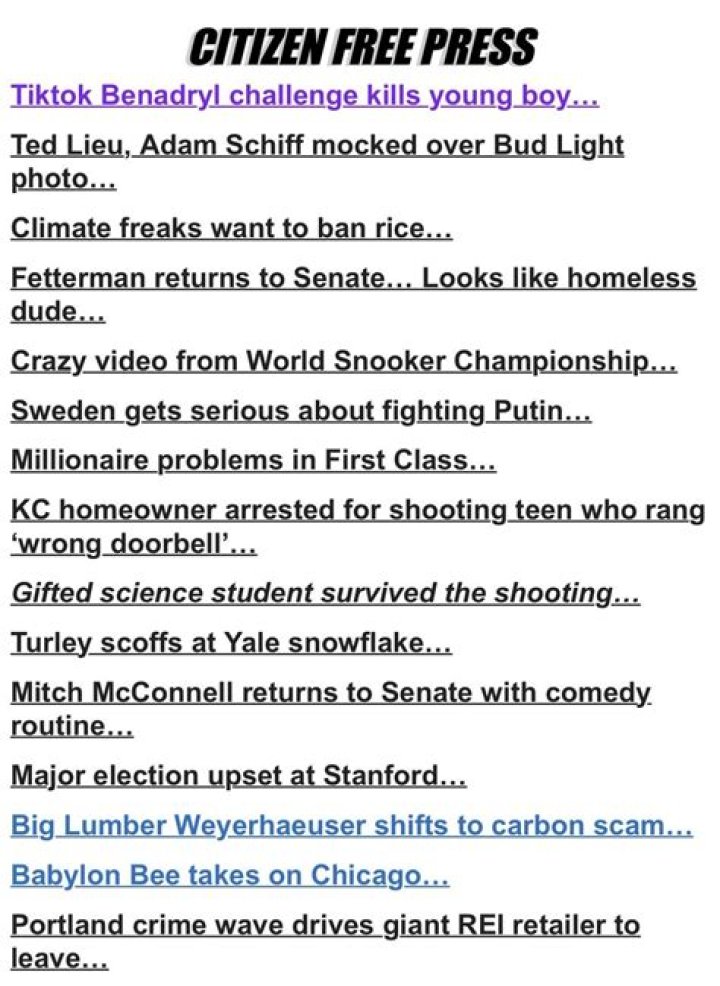
Task: Tap 'Gifted science student survived the shooting'
Action: (325, 593)
